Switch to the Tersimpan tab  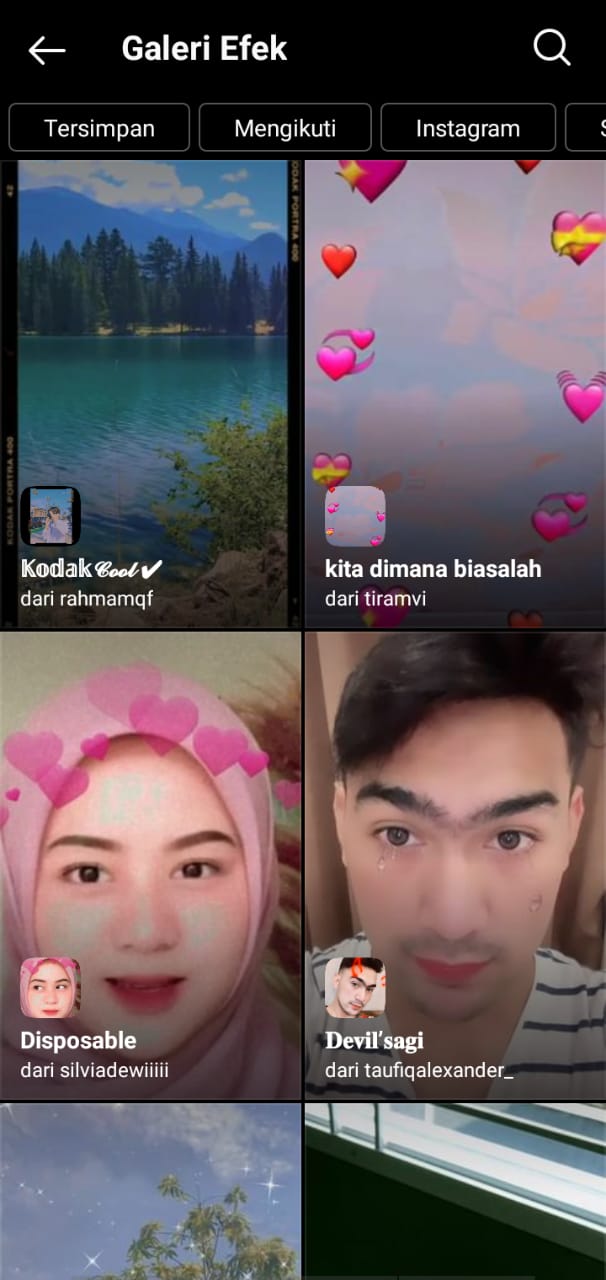(99, 128)
